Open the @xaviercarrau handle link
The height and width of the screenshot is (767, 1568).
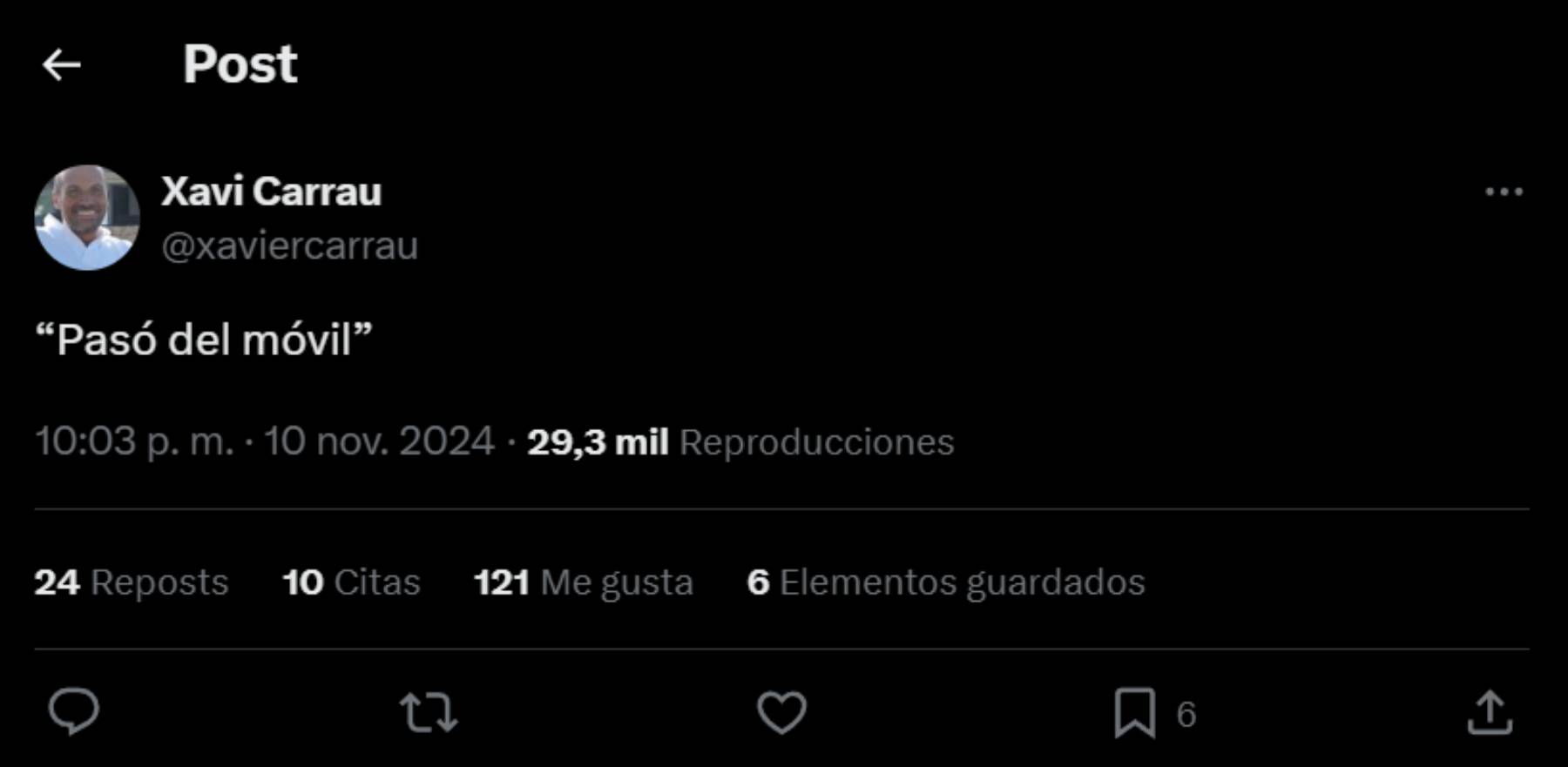coord(290,246)
